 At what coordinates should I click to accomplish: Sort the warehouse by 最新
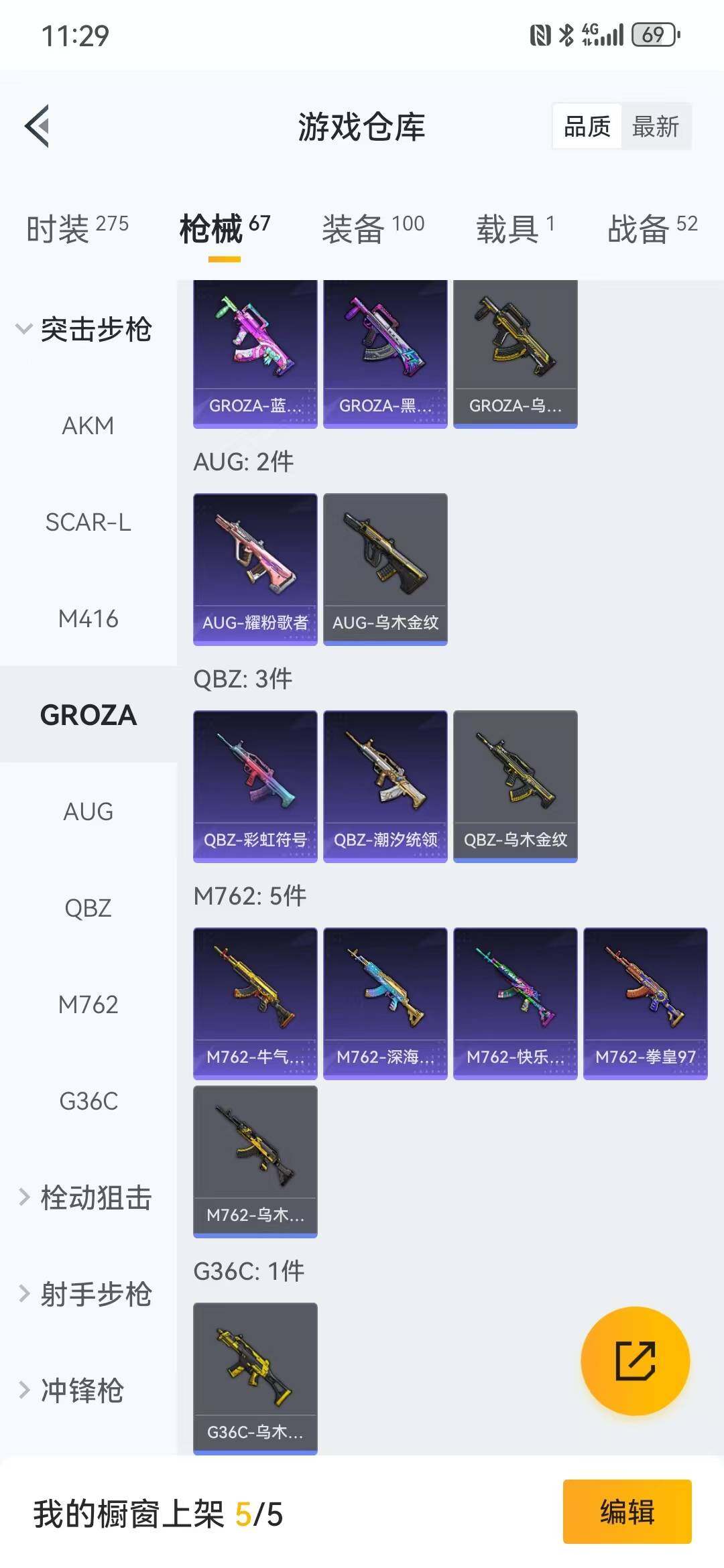pyautogui.click(x=655, y=127)
